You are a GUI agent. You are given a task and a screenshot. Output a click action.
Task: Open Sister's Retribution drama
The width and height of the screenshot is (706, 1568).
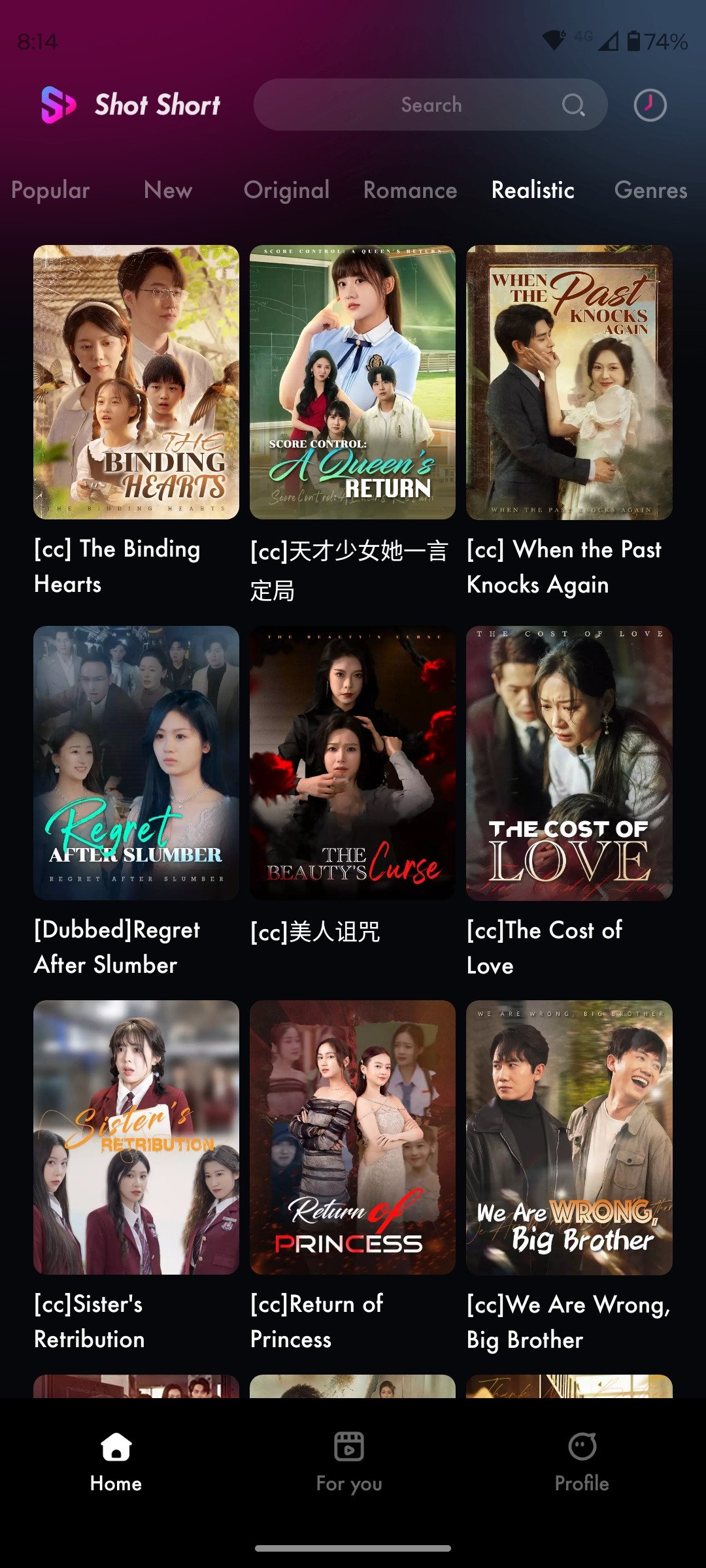click(x=136, y=1137)
